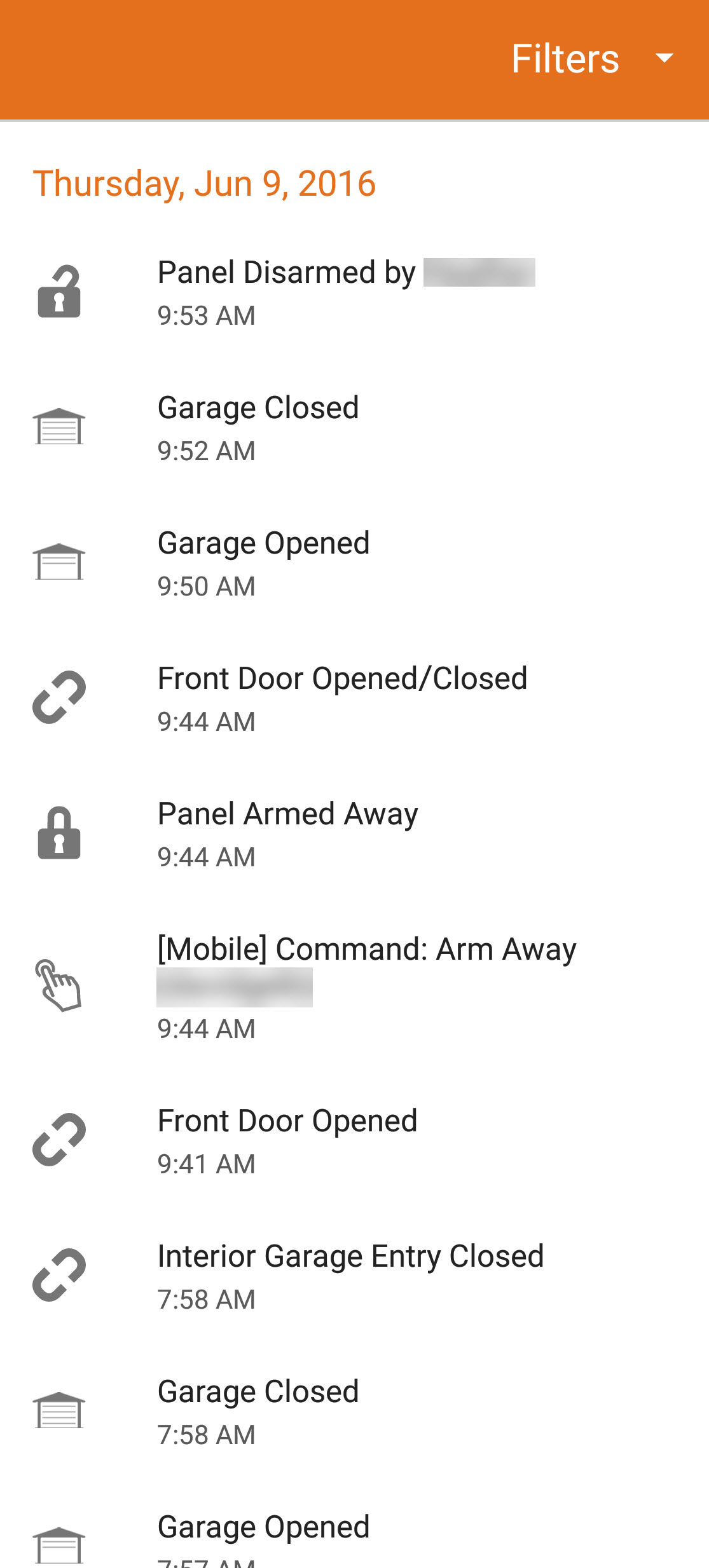Screen dimensions: 709x1568
Task: Open the Panel Armed Away event
Action: coord(354,834)
